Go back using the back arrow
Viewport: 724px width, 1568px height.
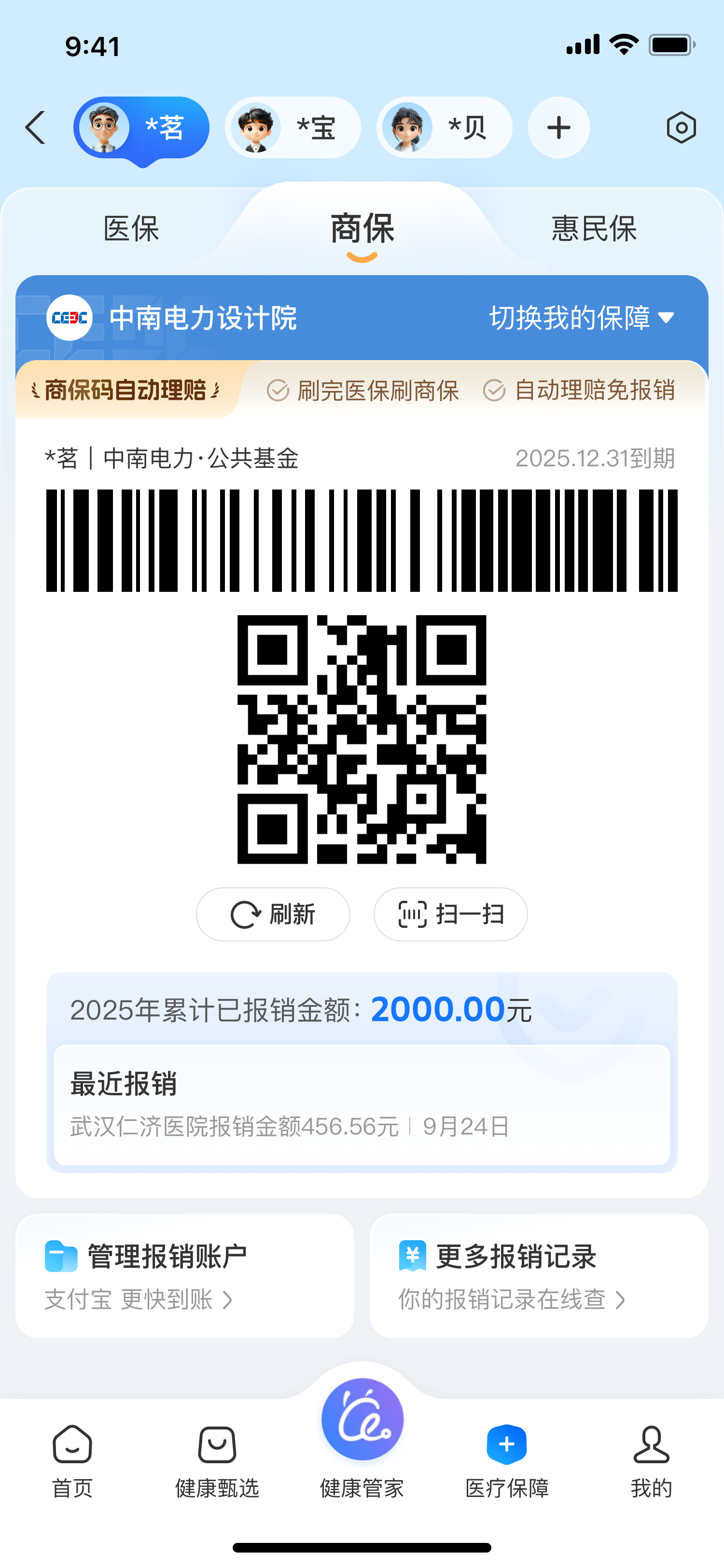35,128
